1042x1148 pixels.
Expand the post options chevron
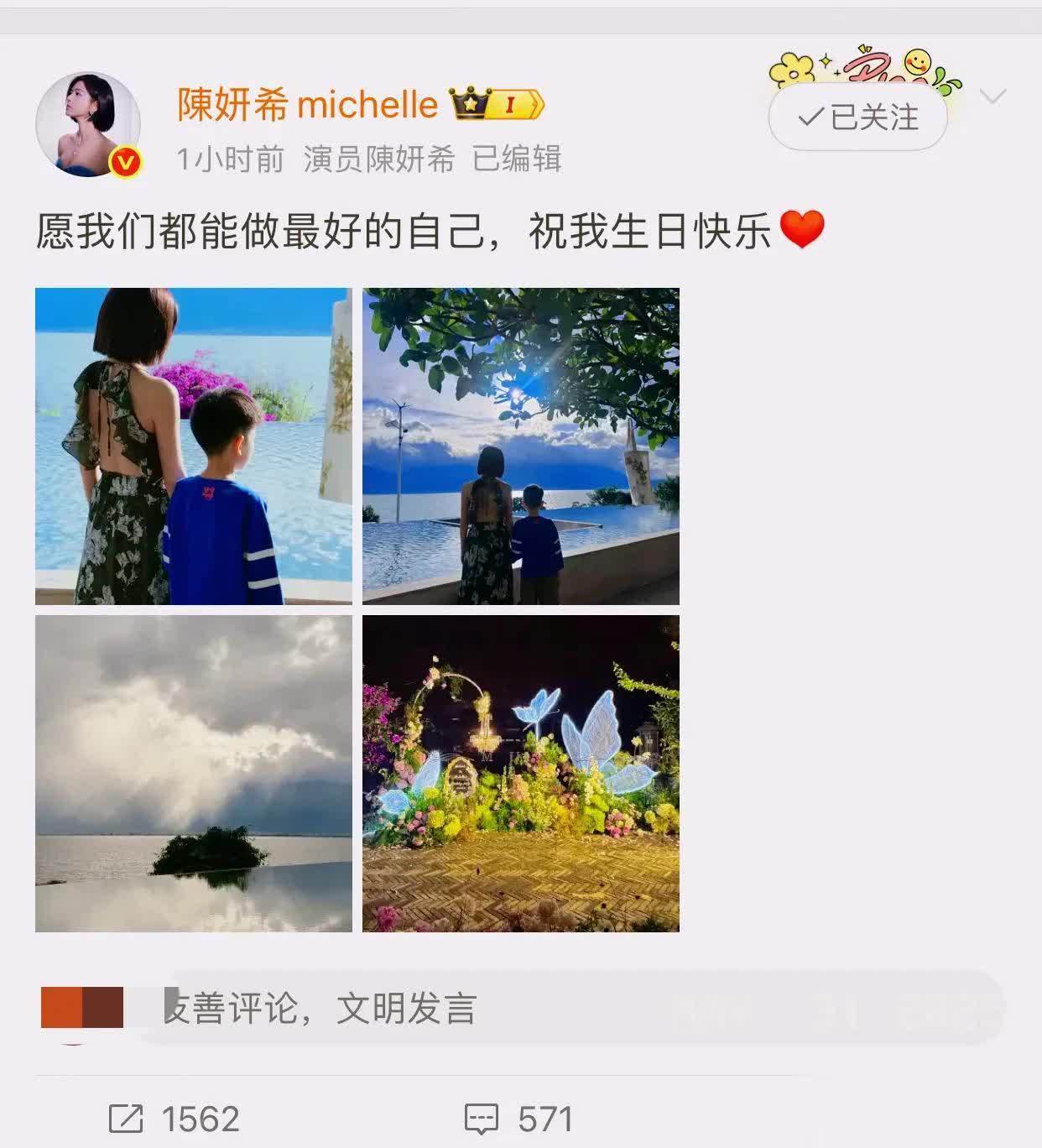tap(993, 97)
